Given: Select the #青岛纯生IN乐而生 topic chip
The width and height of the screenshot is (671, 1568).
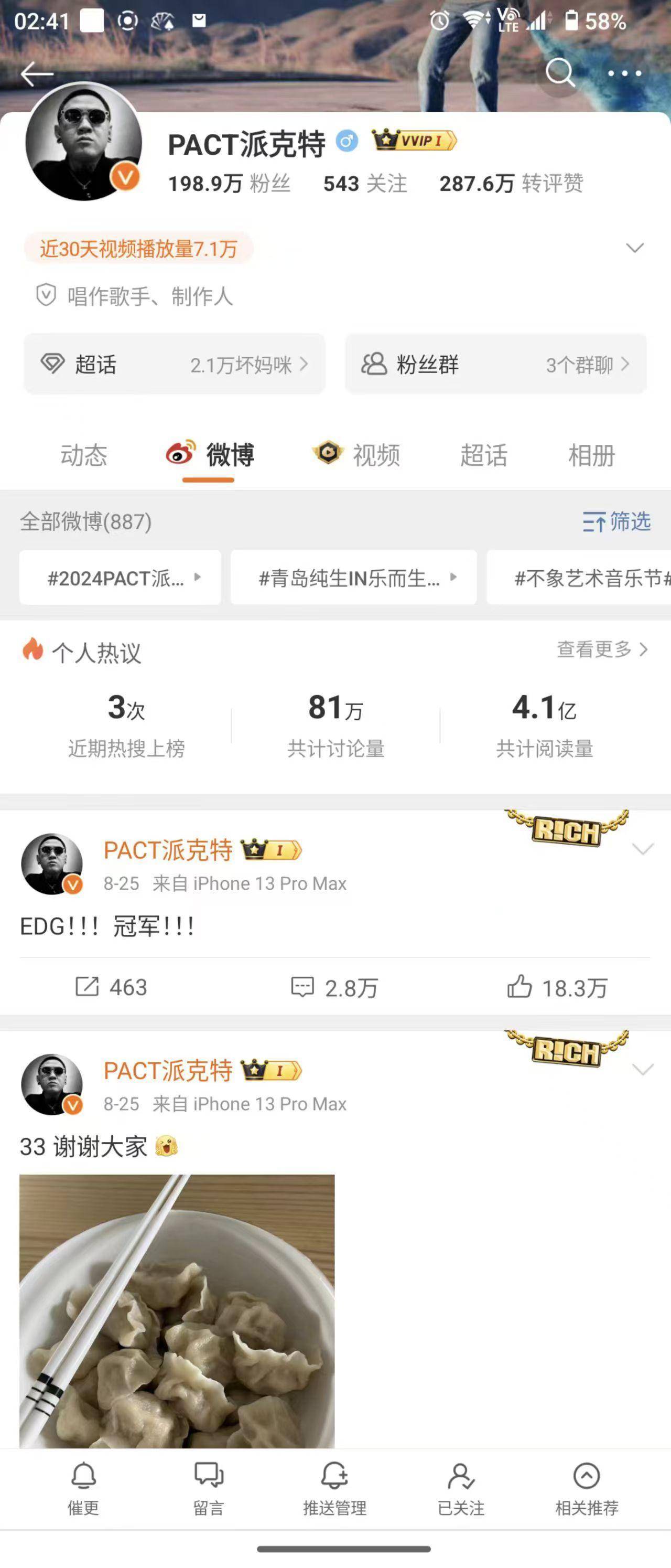Looking at the screenshot, I should tap(353, 578).
